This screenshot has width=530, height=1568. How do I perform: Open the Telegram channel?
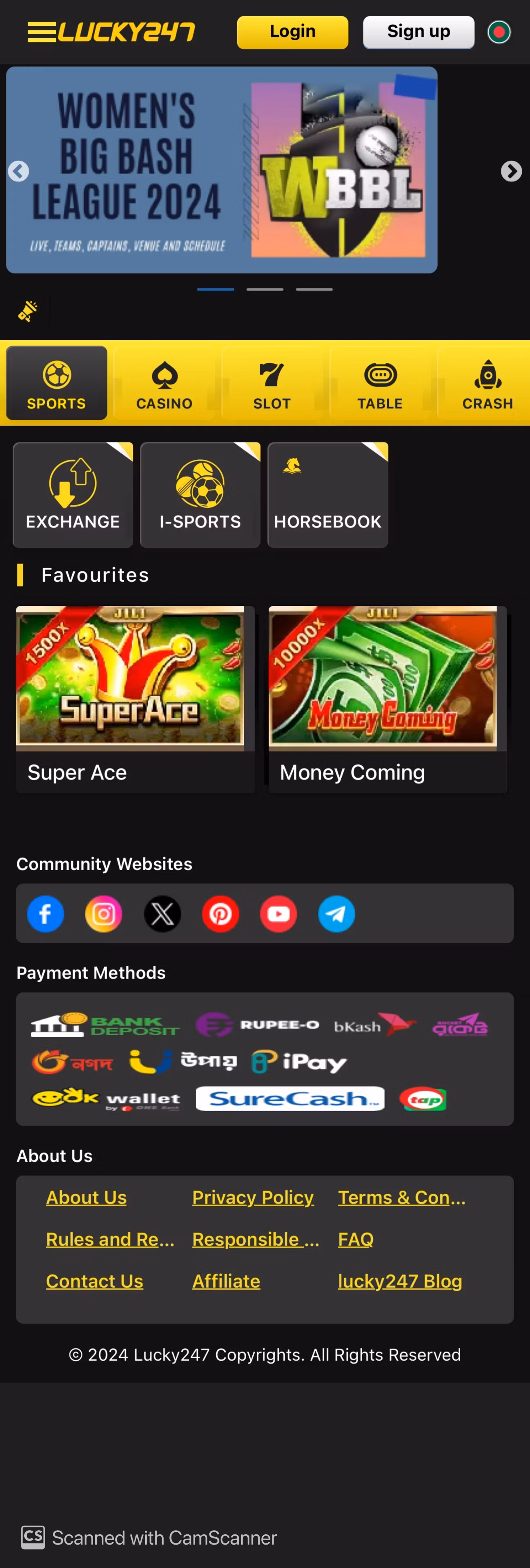336,914
